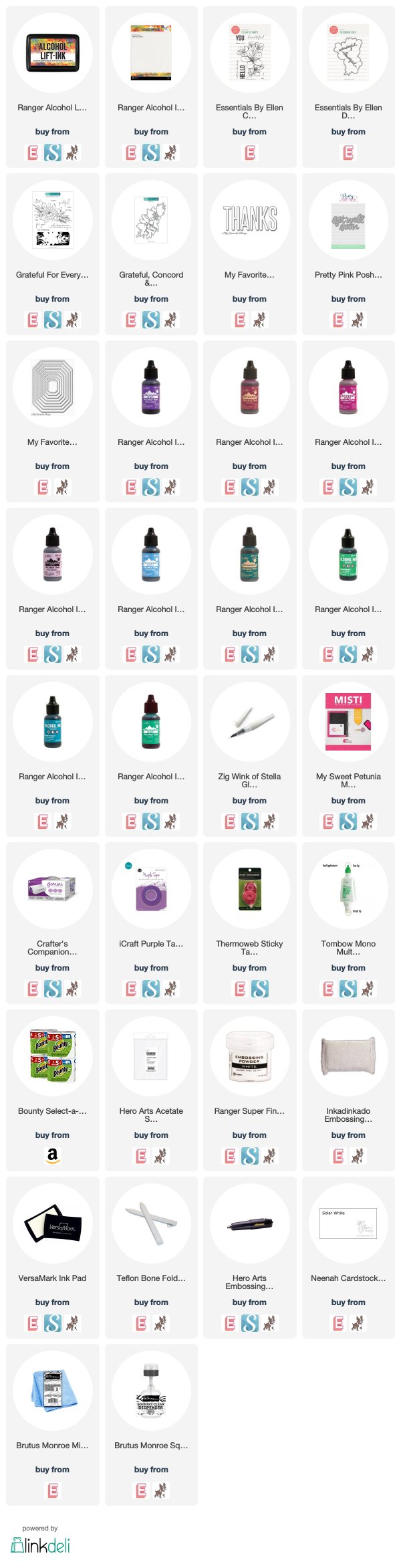Tap the E store icon under Brutus Monroe Microfiber

(52, 1490)
